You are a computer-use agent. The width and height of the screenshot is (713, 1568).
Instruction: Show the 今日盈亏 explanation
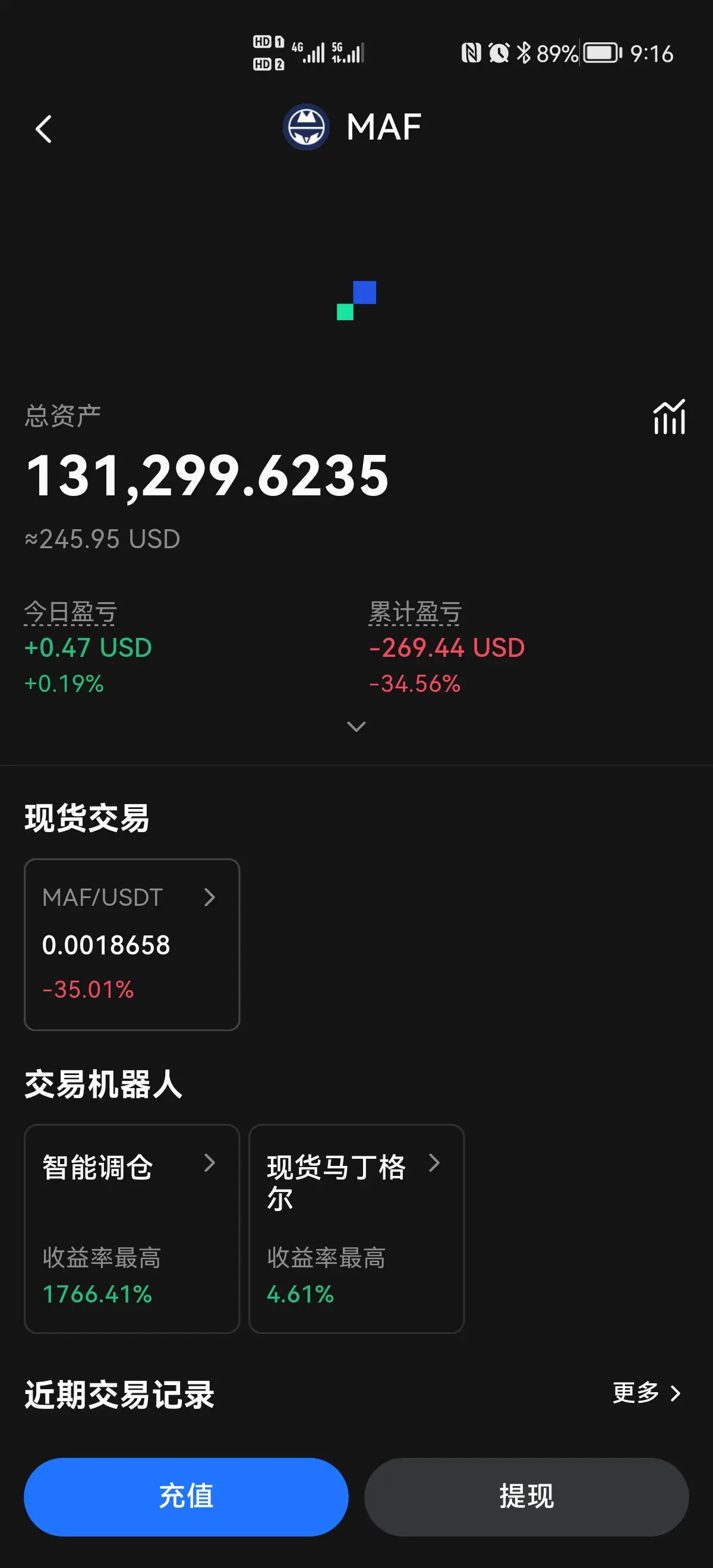coord(71,612)
